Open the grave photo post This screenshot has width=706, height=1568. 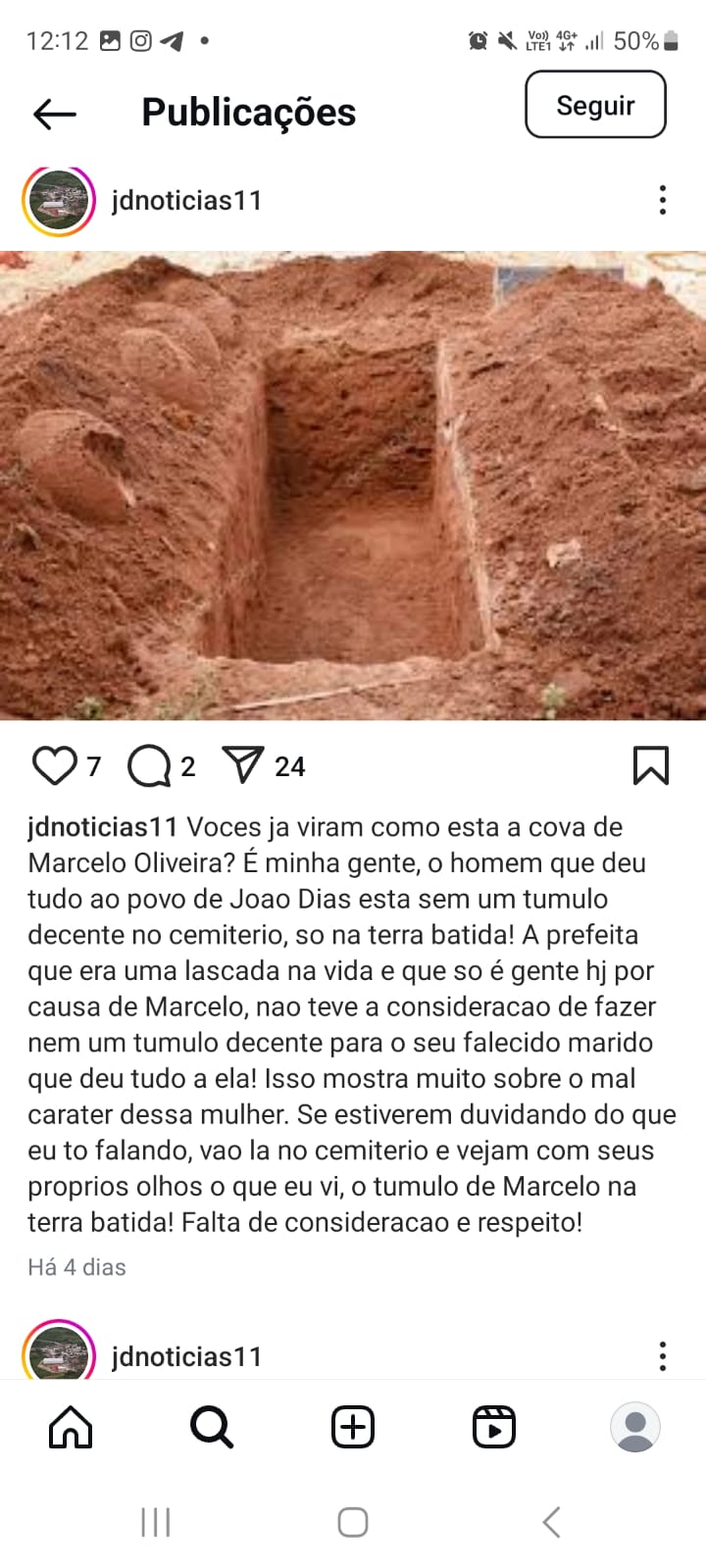click(x=353, y=486)
